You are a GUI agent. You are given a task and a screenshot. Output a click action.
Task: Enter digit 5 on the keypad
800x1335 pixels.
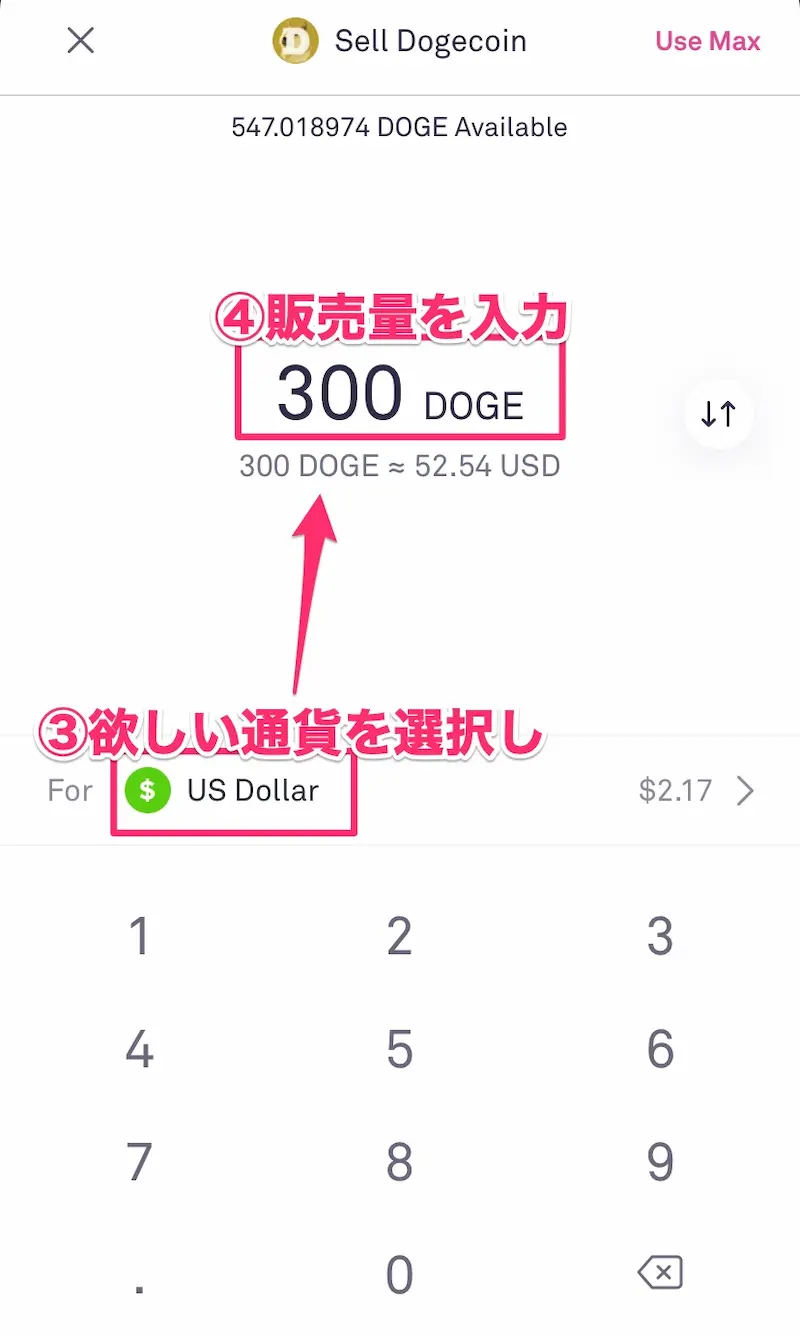coord(399,1049)
